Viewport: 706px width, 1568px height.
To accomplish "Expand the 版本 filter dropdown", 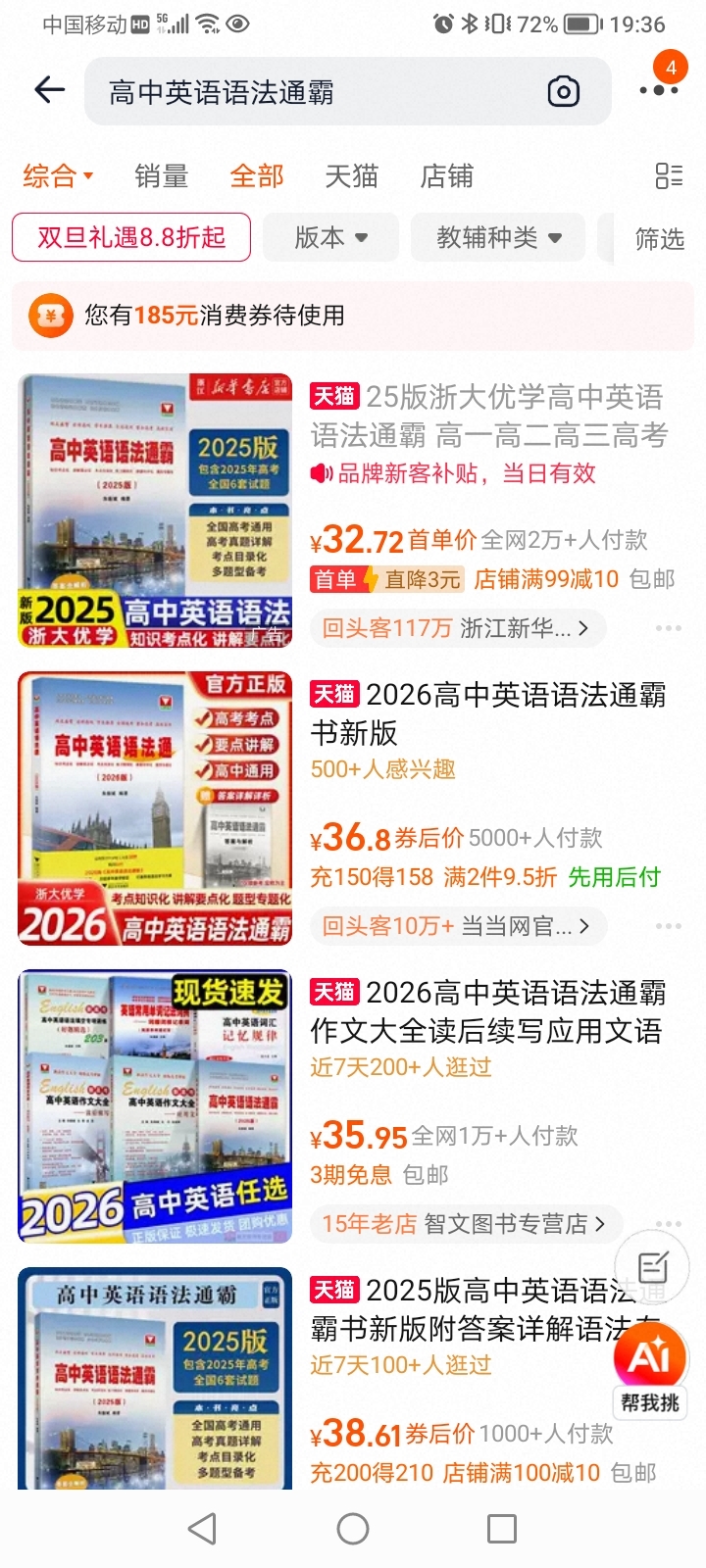I will (330, 237).
